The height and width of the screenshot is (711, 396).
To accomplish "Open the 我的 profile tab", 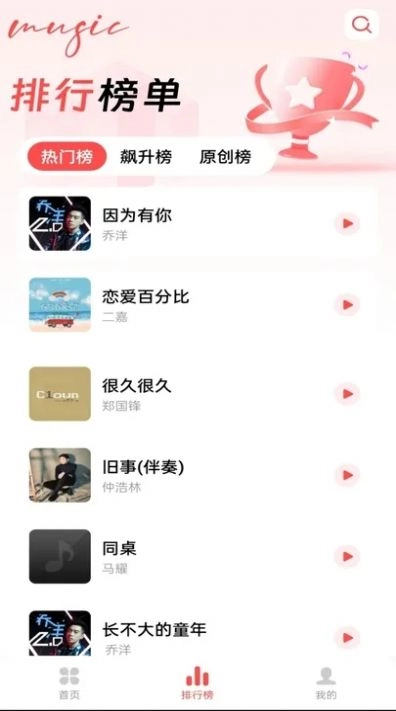I will (x=326, y=683).
